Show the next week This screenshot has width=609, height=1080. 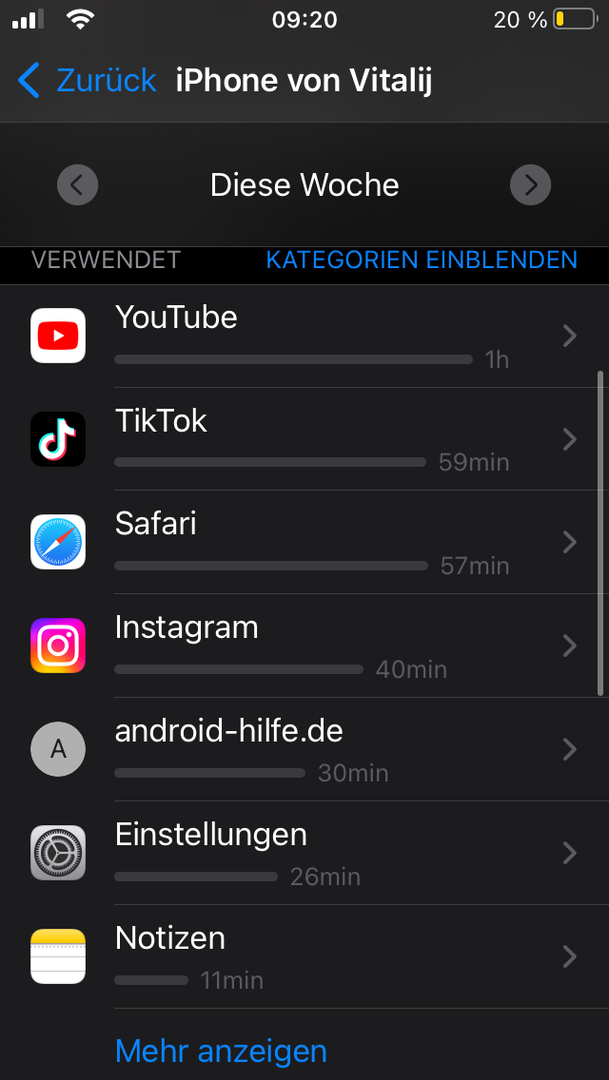pos(530,185)
